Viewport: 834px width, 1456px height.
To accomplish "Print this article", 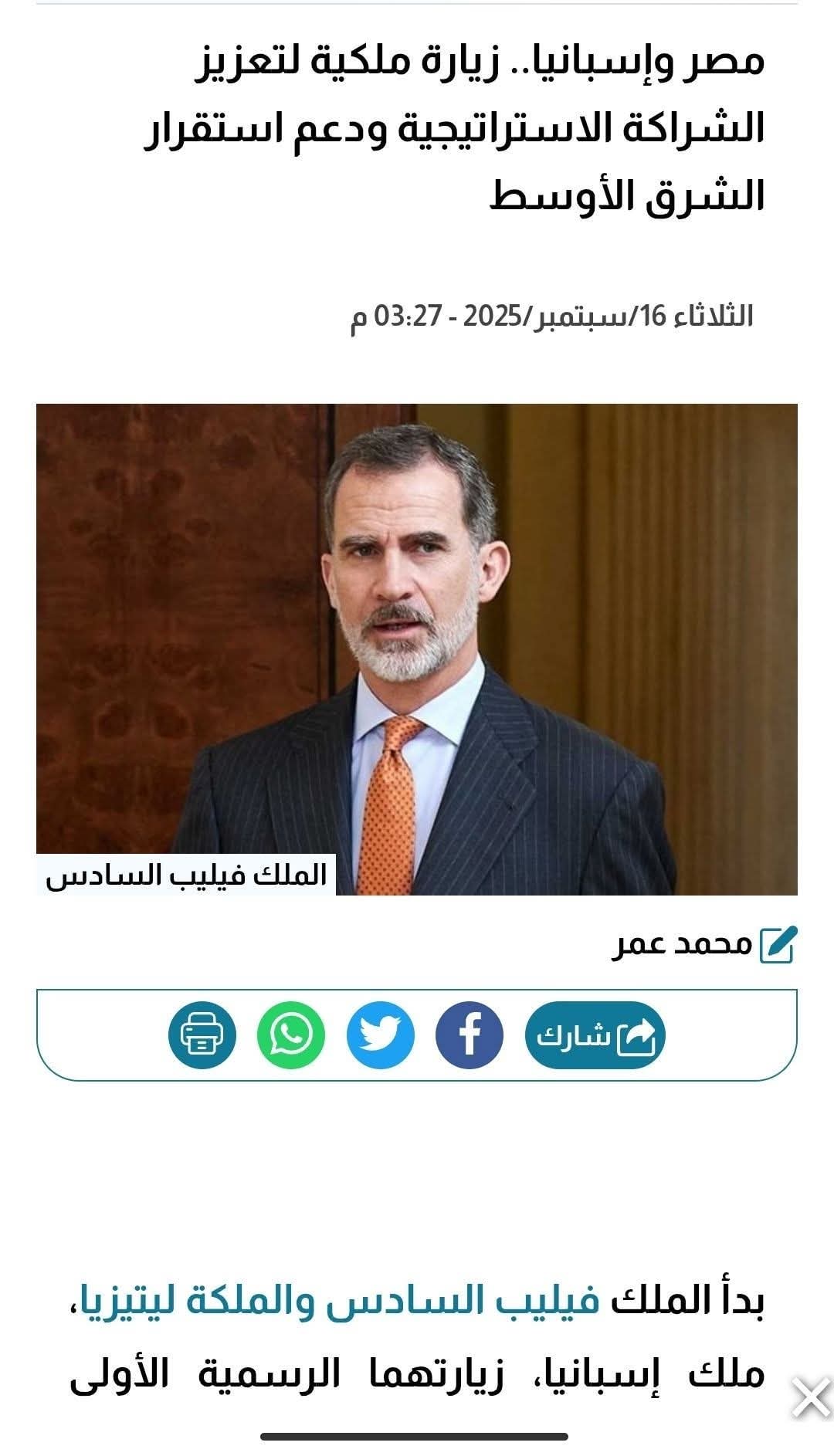I will [x=202, y=1035].
